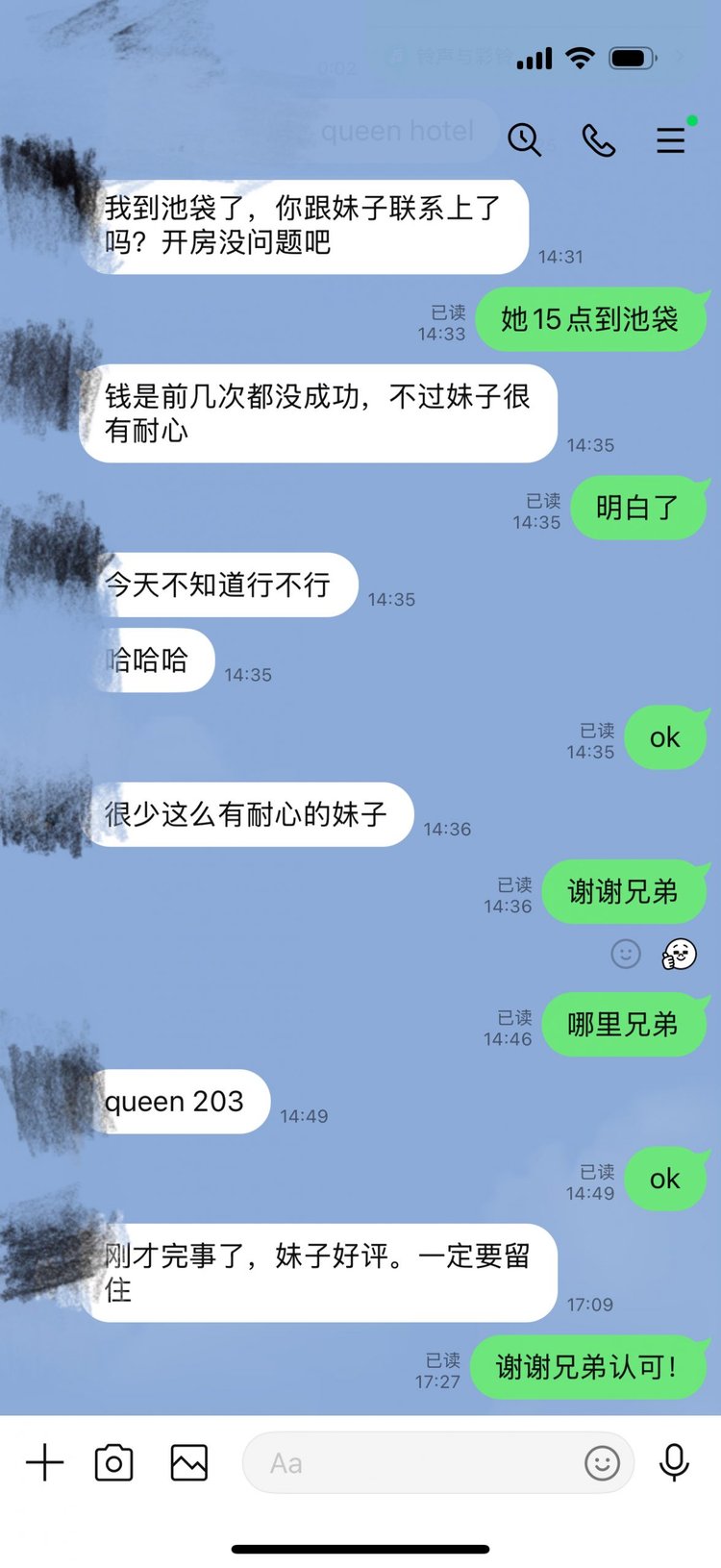Open the sticker and emoji picker
The image size is (721, 1568).
602,1463
